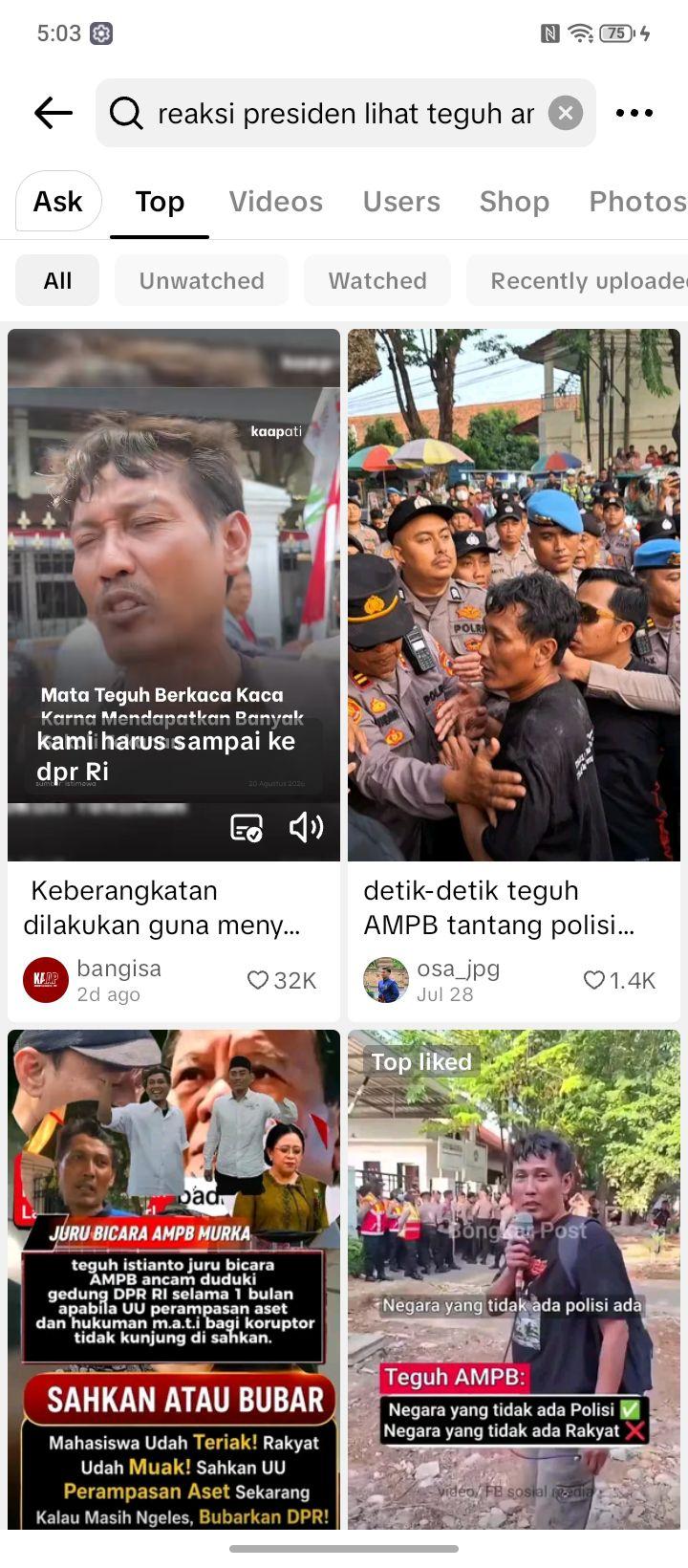The height and width of the screenshot is (1568, 688).
Task: Switch to the Shop tab
Action: point(514,202)
